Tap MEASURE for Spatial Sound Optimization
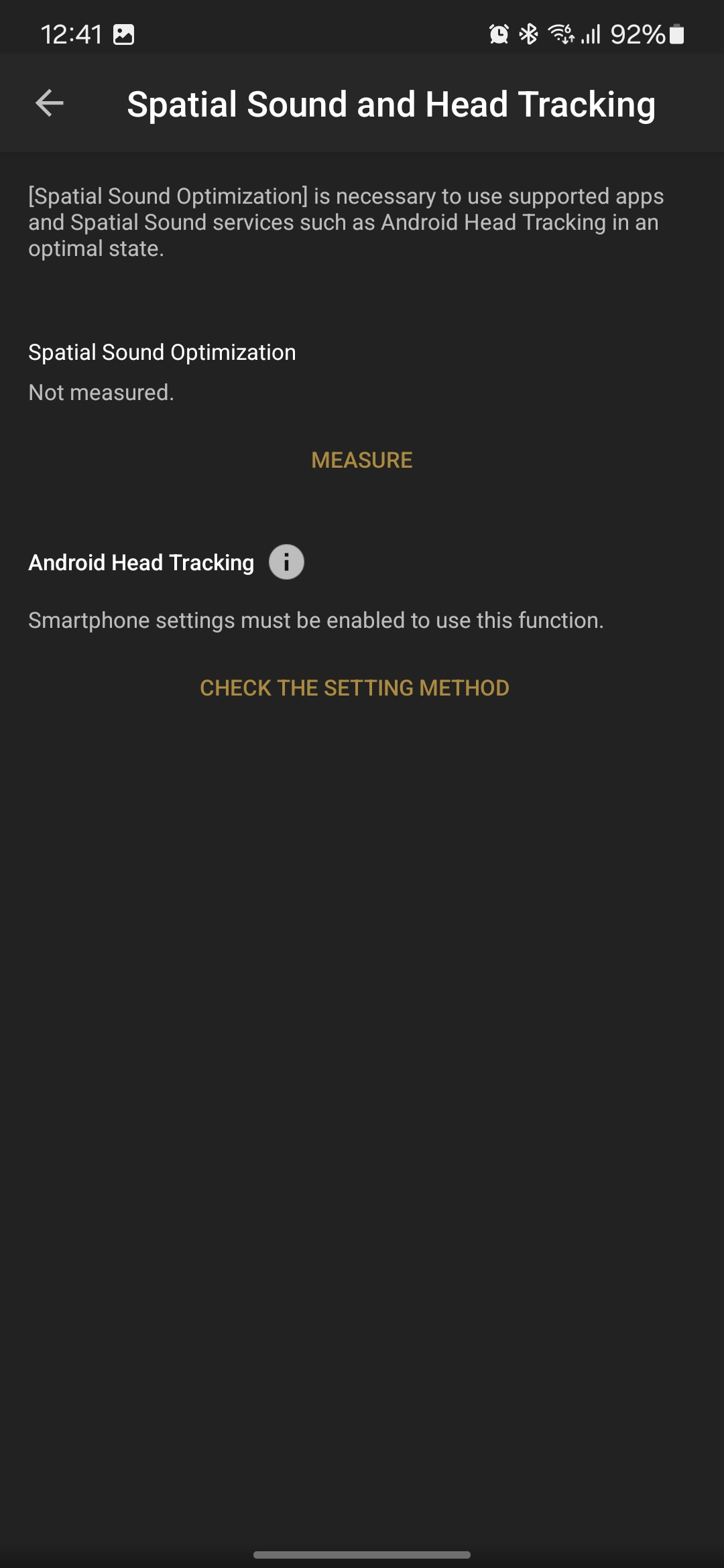 [x=362, y=460]
